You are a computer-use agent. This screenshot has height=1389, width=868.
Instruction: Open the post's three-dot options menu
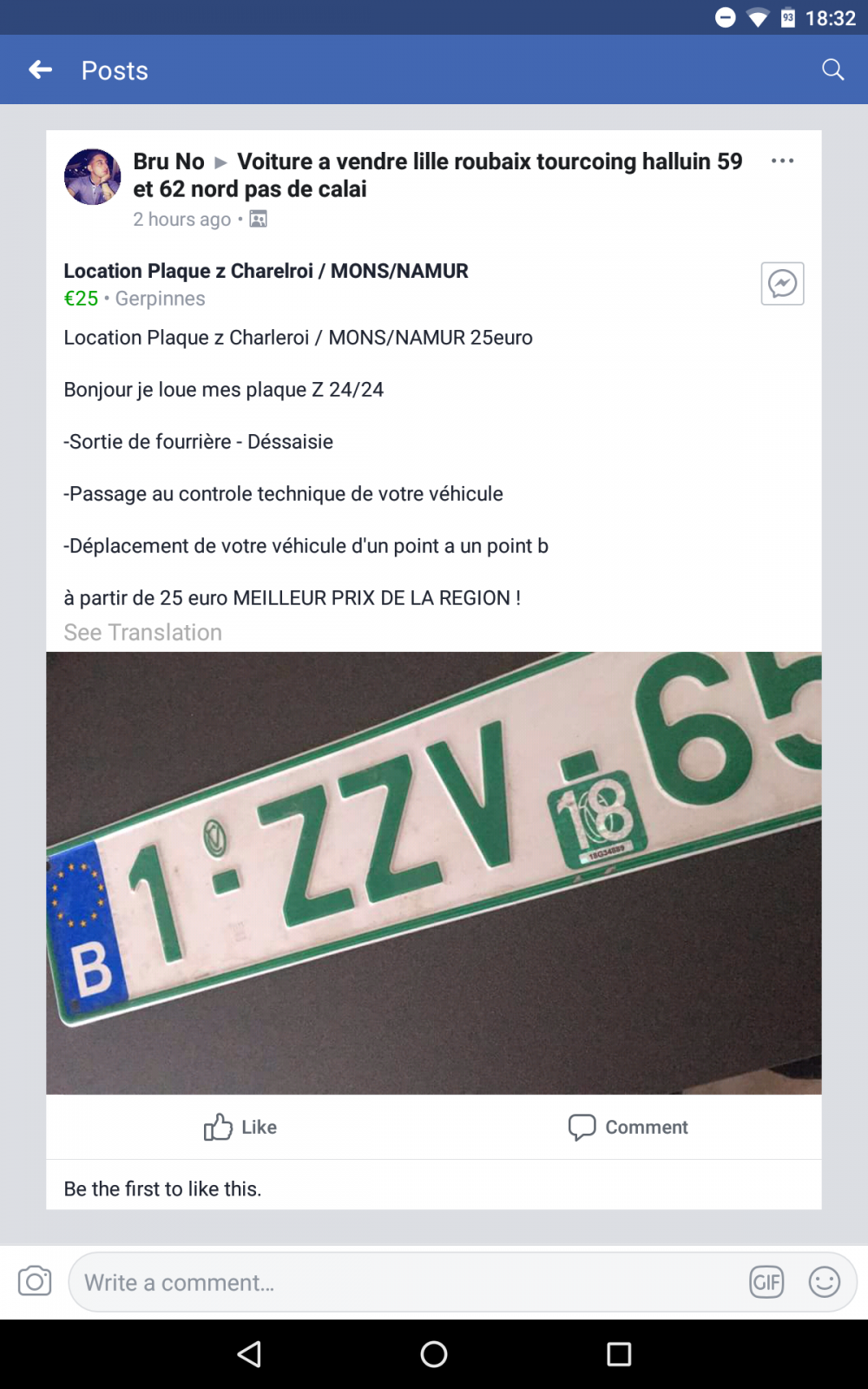pos(782,161)
